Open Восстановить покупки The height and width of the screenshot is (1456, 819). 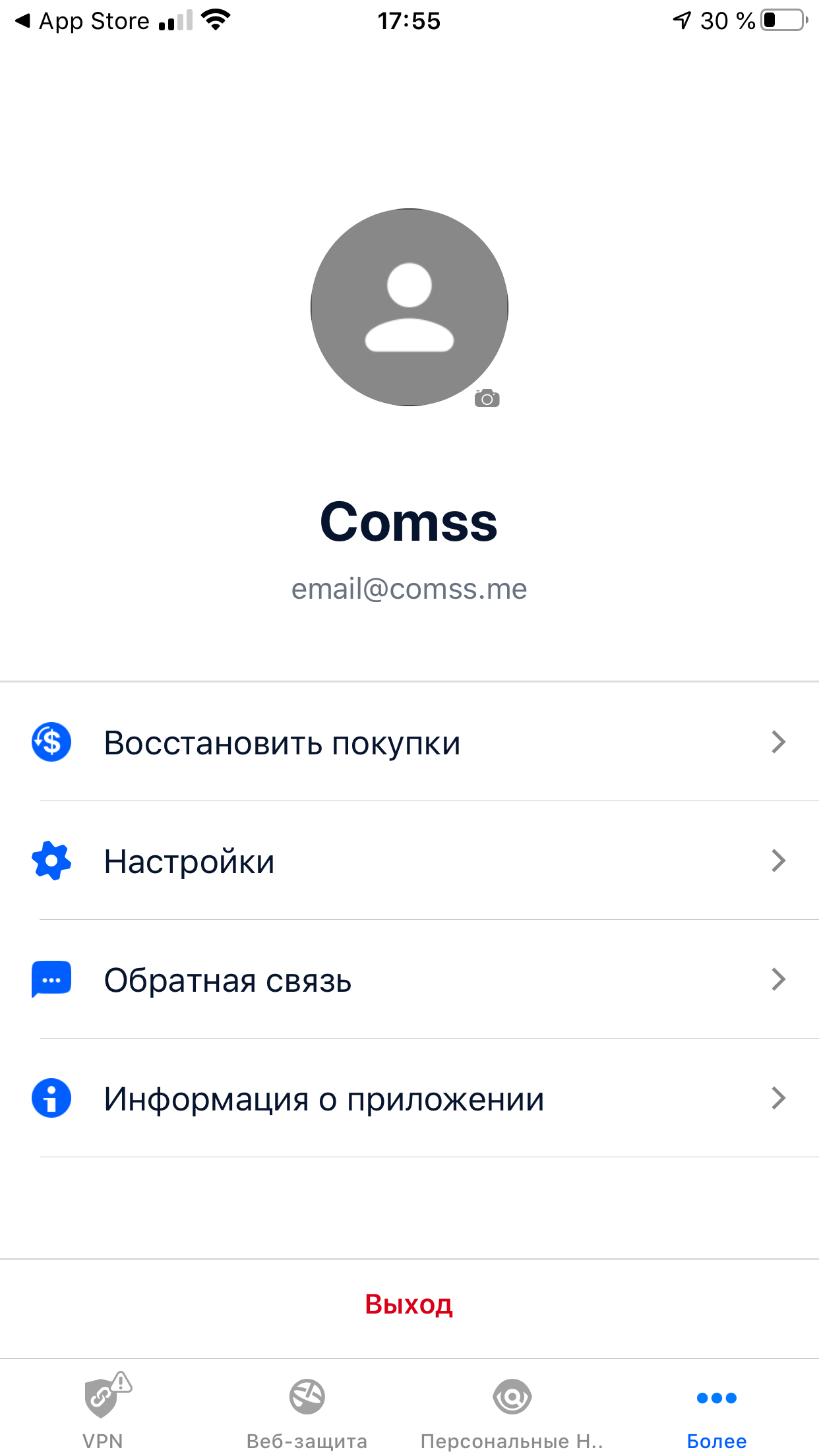(x=409, y=743)
